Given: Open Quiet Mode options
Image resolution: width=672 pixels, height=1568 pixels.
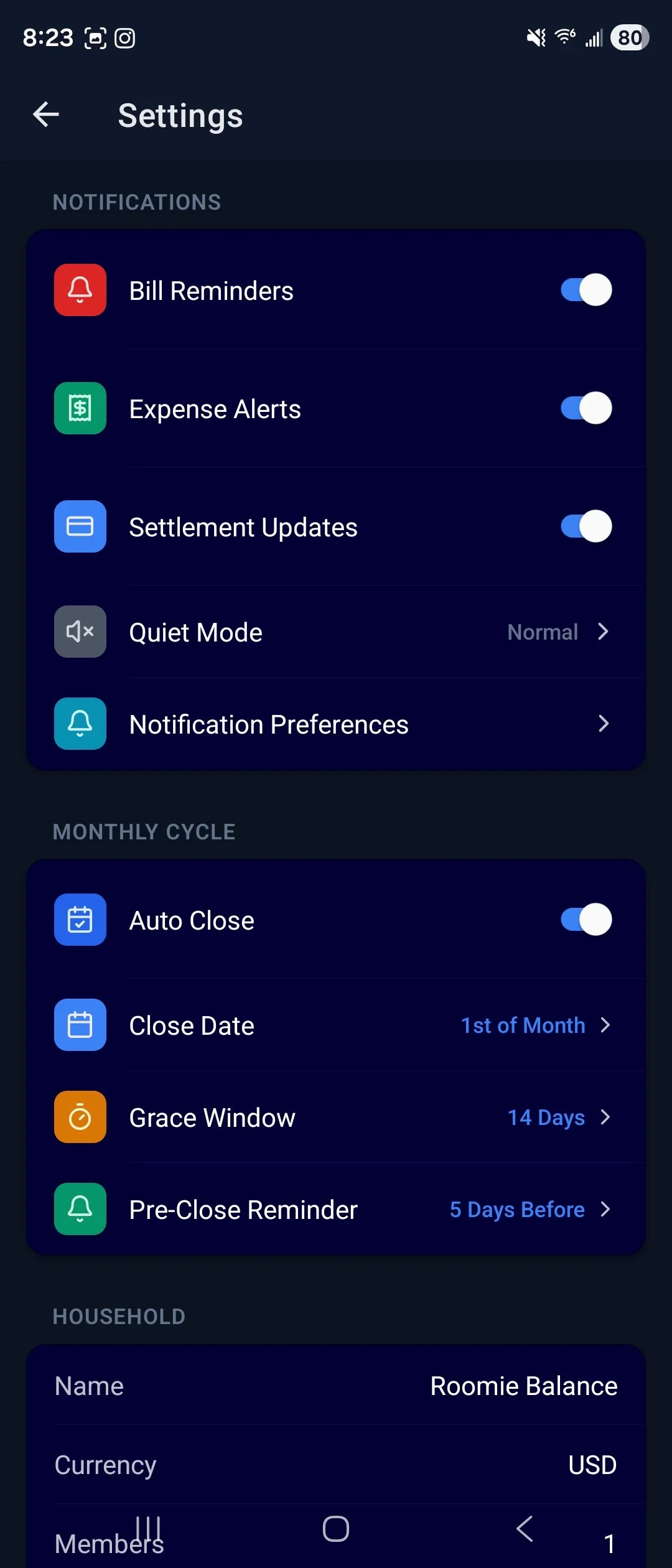Looking at the screenshot, I should 336,632.
